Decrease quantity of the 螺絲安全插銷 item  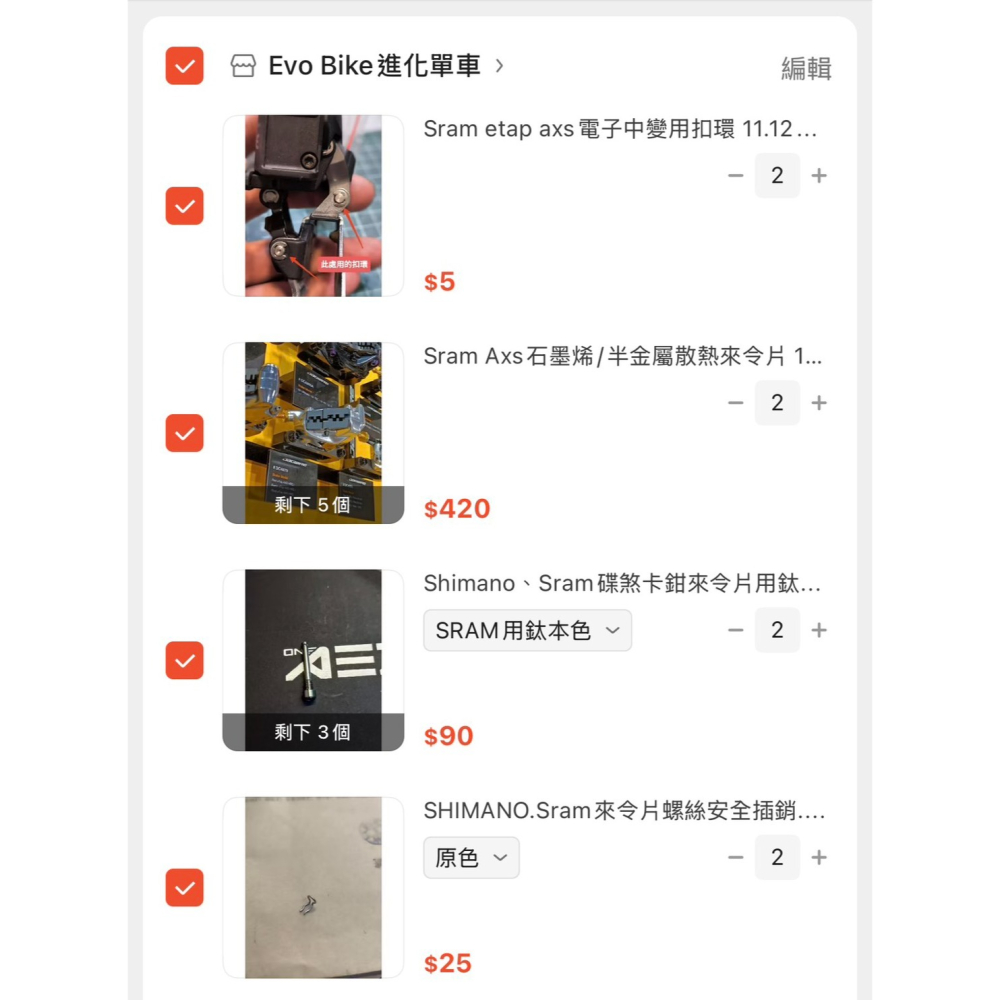click(x=736, y=857)
